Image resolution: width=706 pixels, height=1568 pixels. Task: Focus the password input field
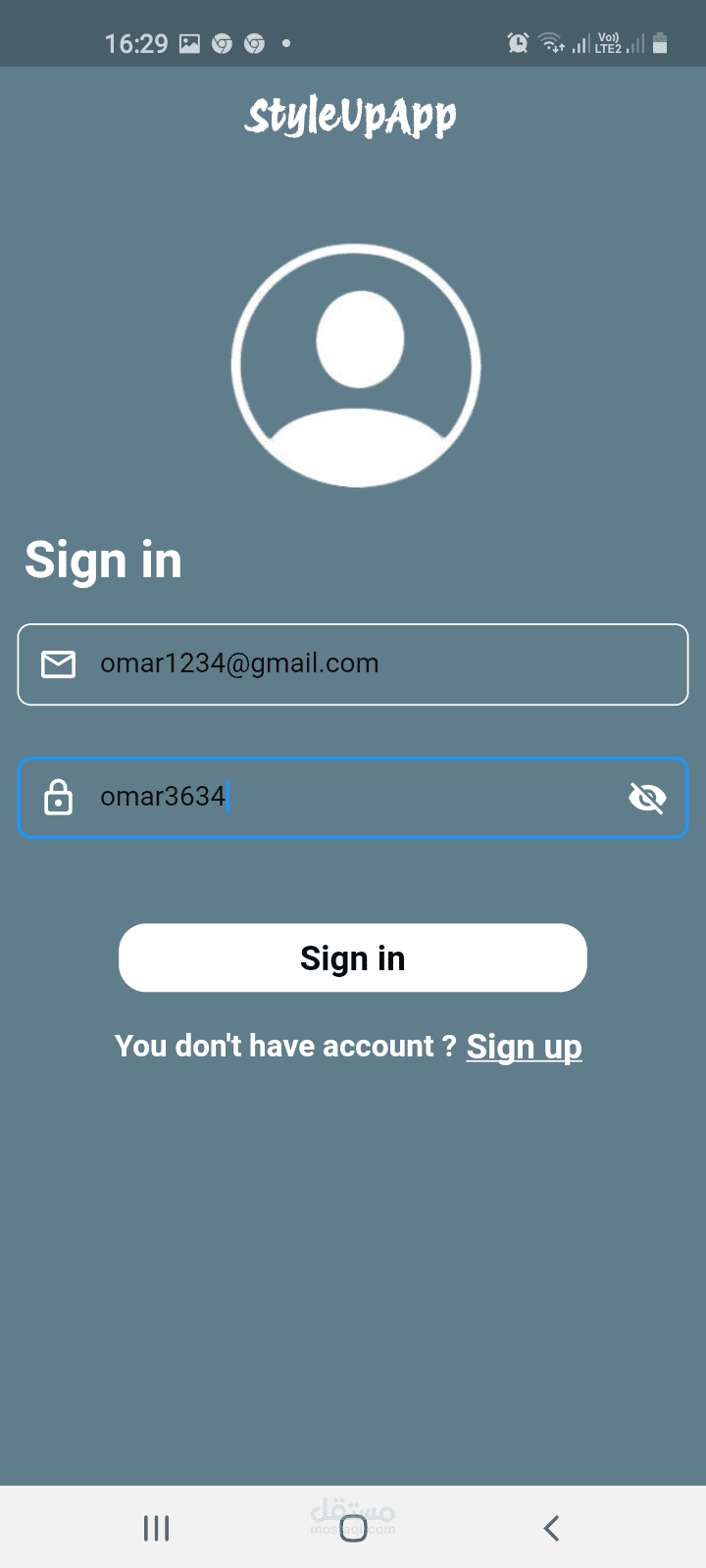point(353,798)
